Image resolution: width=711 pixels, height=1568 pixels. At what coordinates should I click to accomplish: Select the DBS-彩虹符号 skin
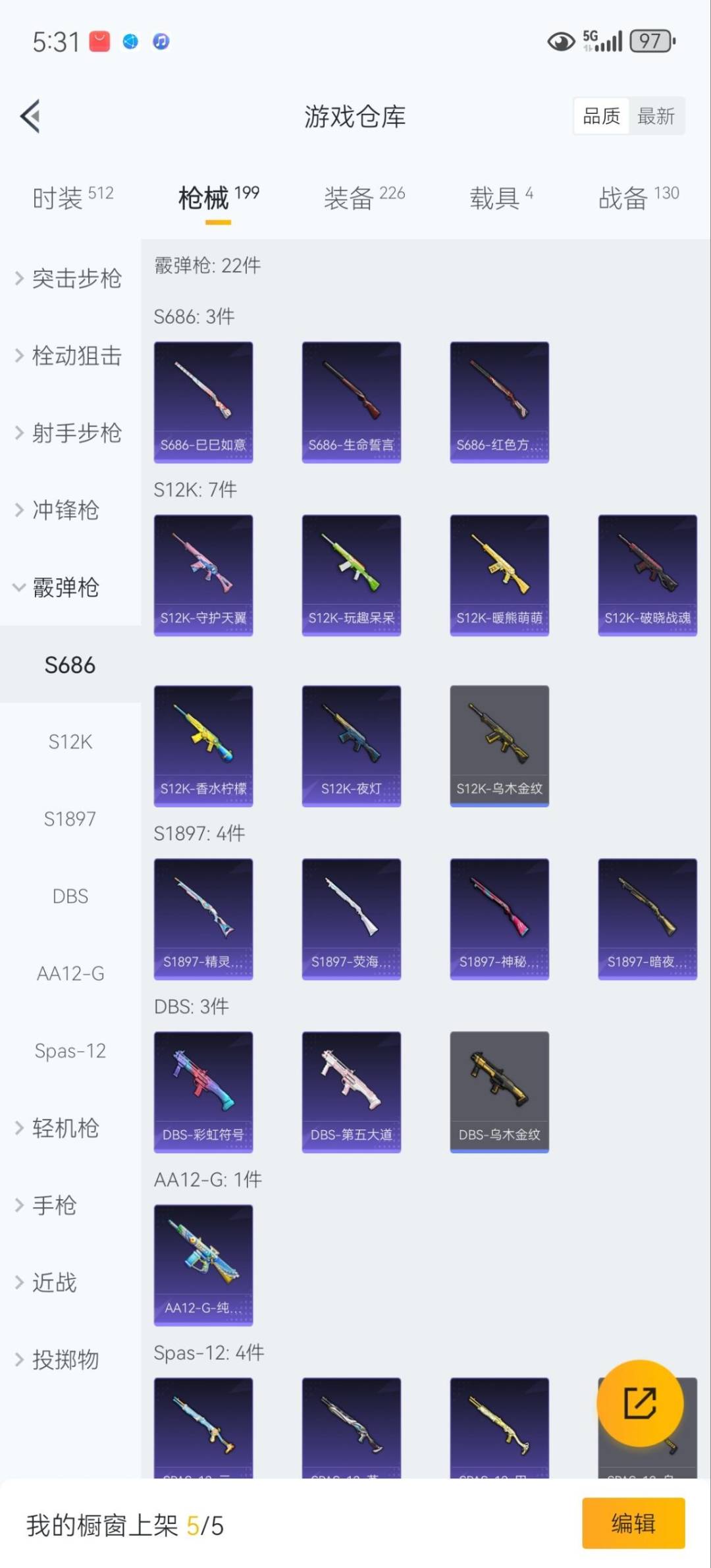[203, 1090]
